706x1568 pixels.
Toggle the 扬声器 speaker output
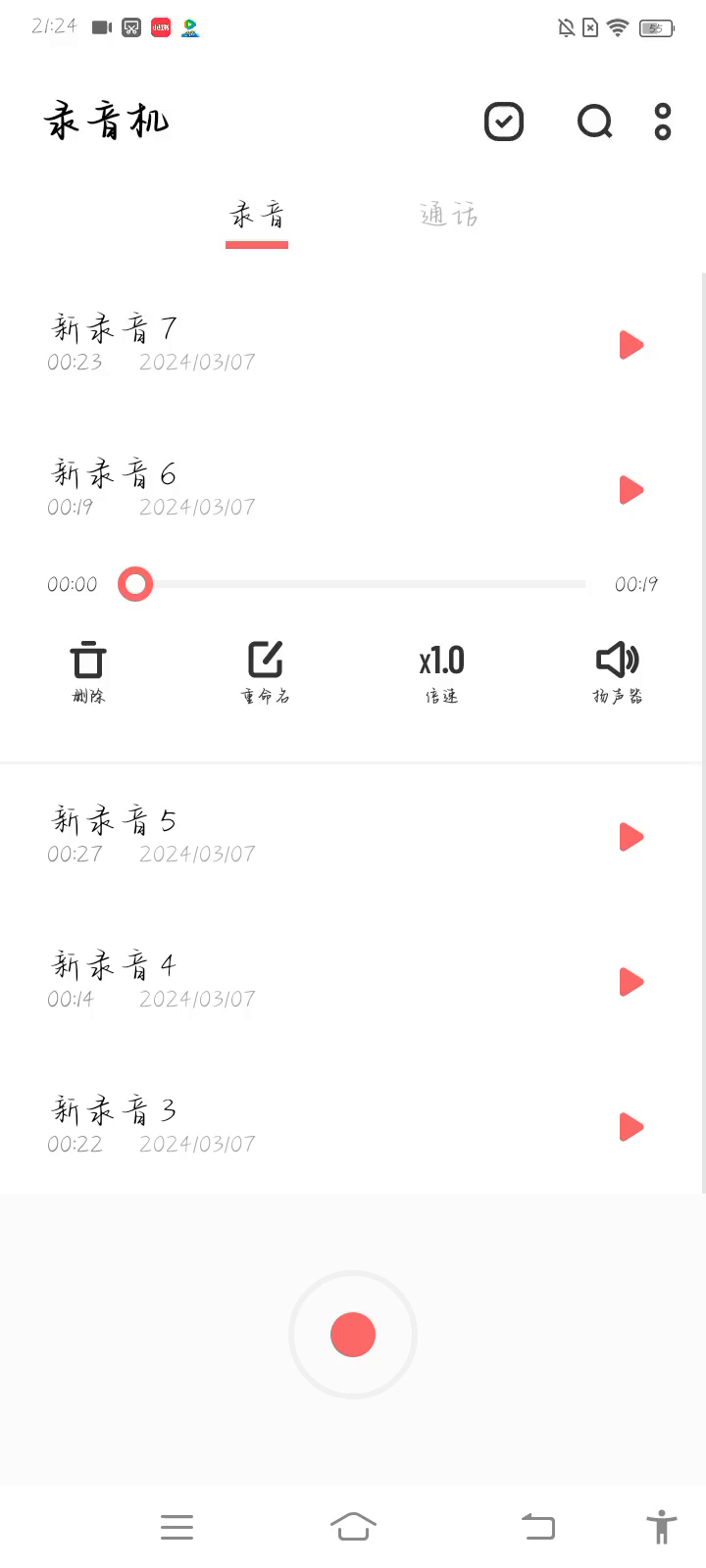[x=618, y=672]
